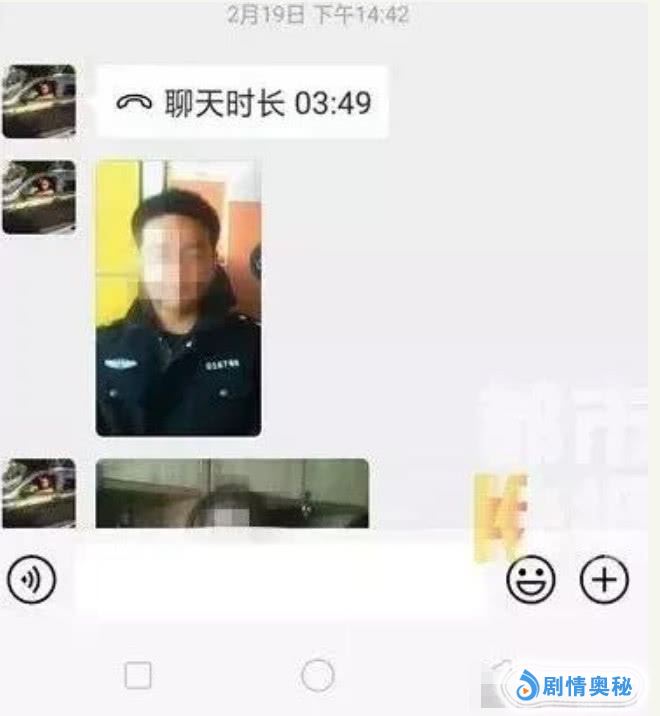
Task: Open recent apps square button
Action: [x=138, y=676]
